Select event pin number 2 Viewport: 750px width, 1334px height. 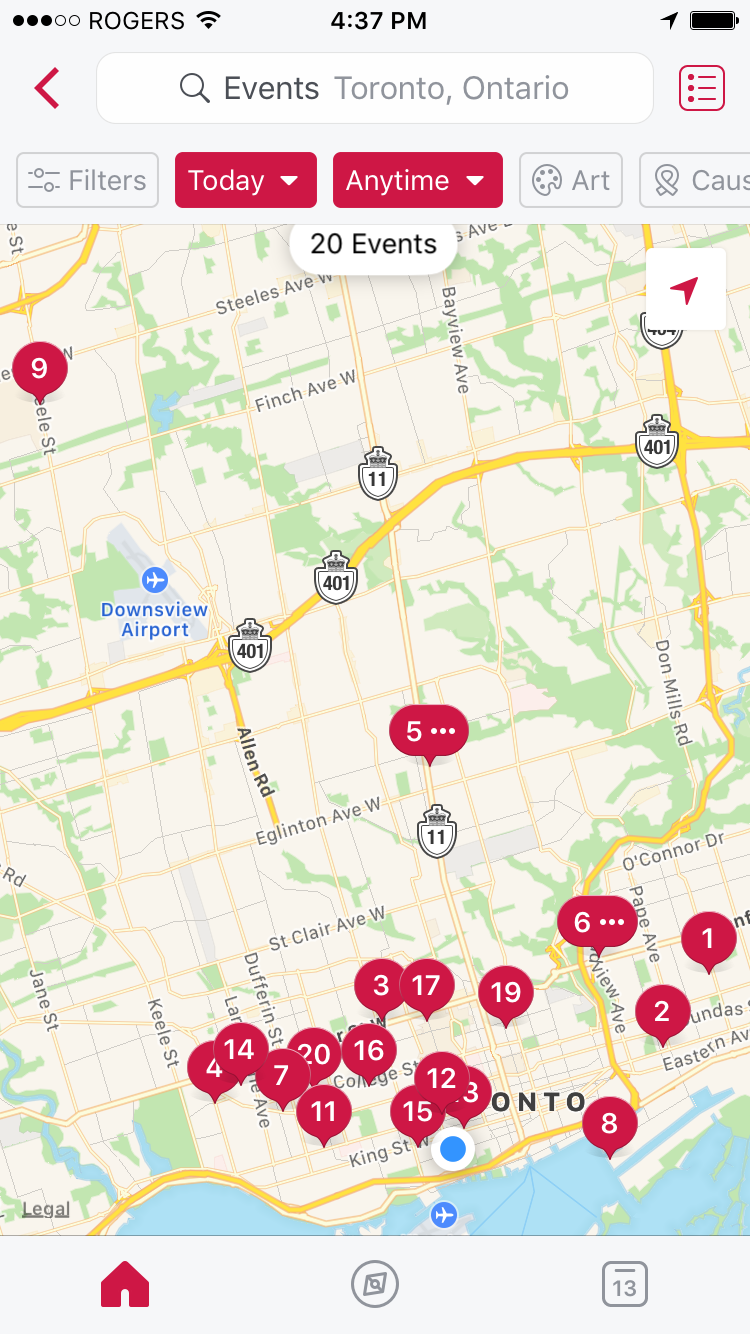click(662, 1011)
